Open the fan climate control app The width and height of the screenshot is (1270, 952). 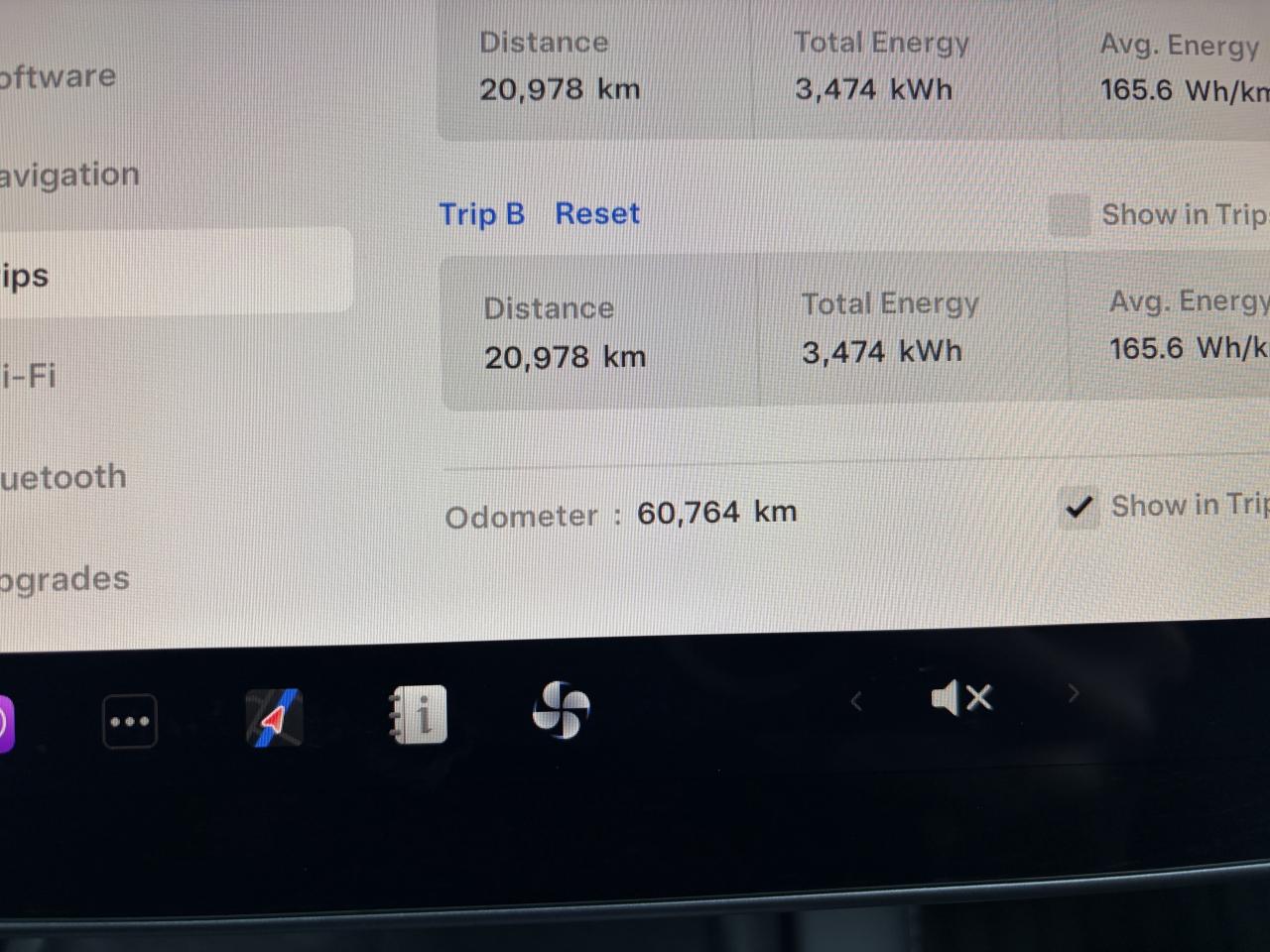[561, 710]
